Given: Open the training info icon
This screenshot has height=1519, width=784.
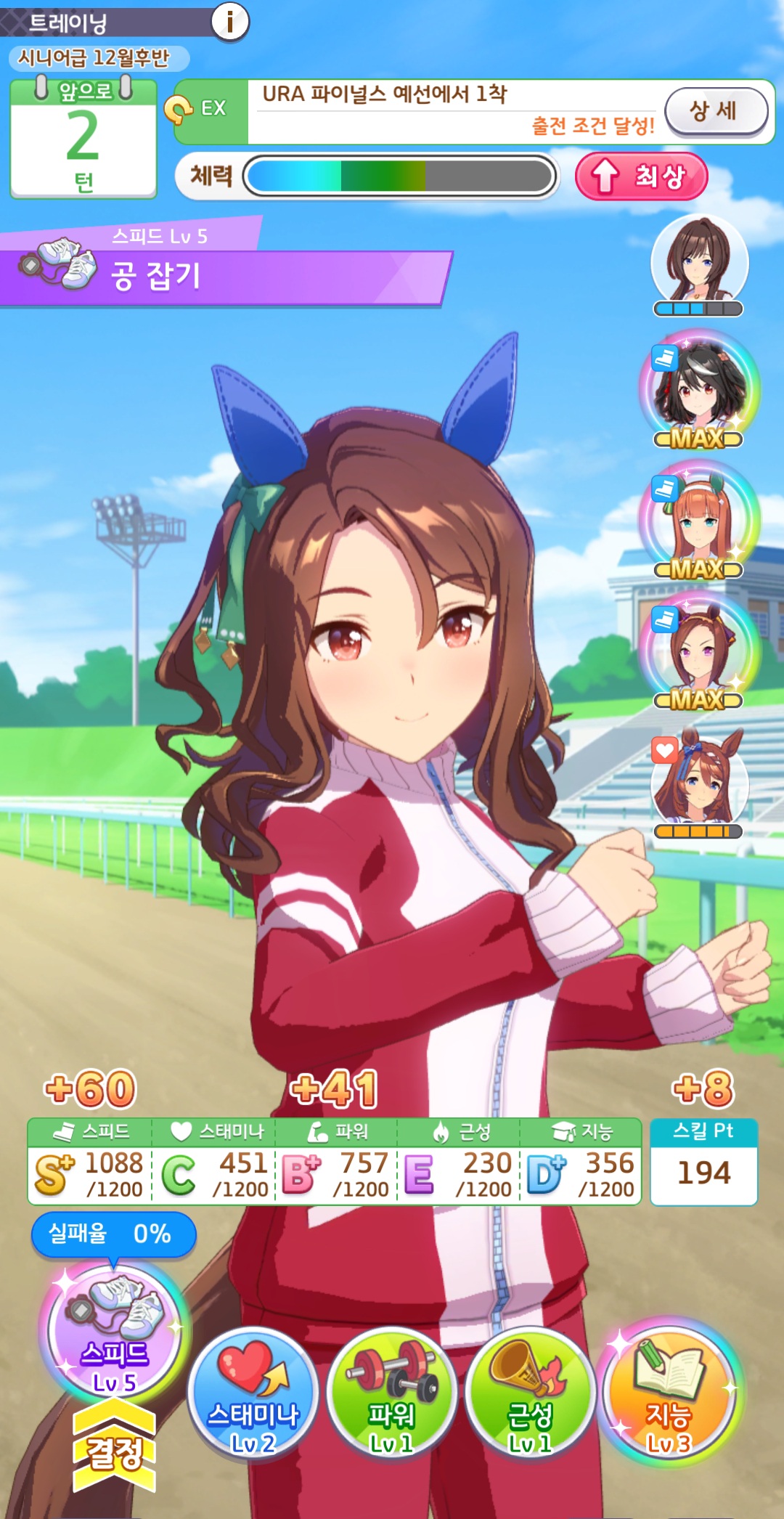Looking at the screenshot, I should [230, 22].
